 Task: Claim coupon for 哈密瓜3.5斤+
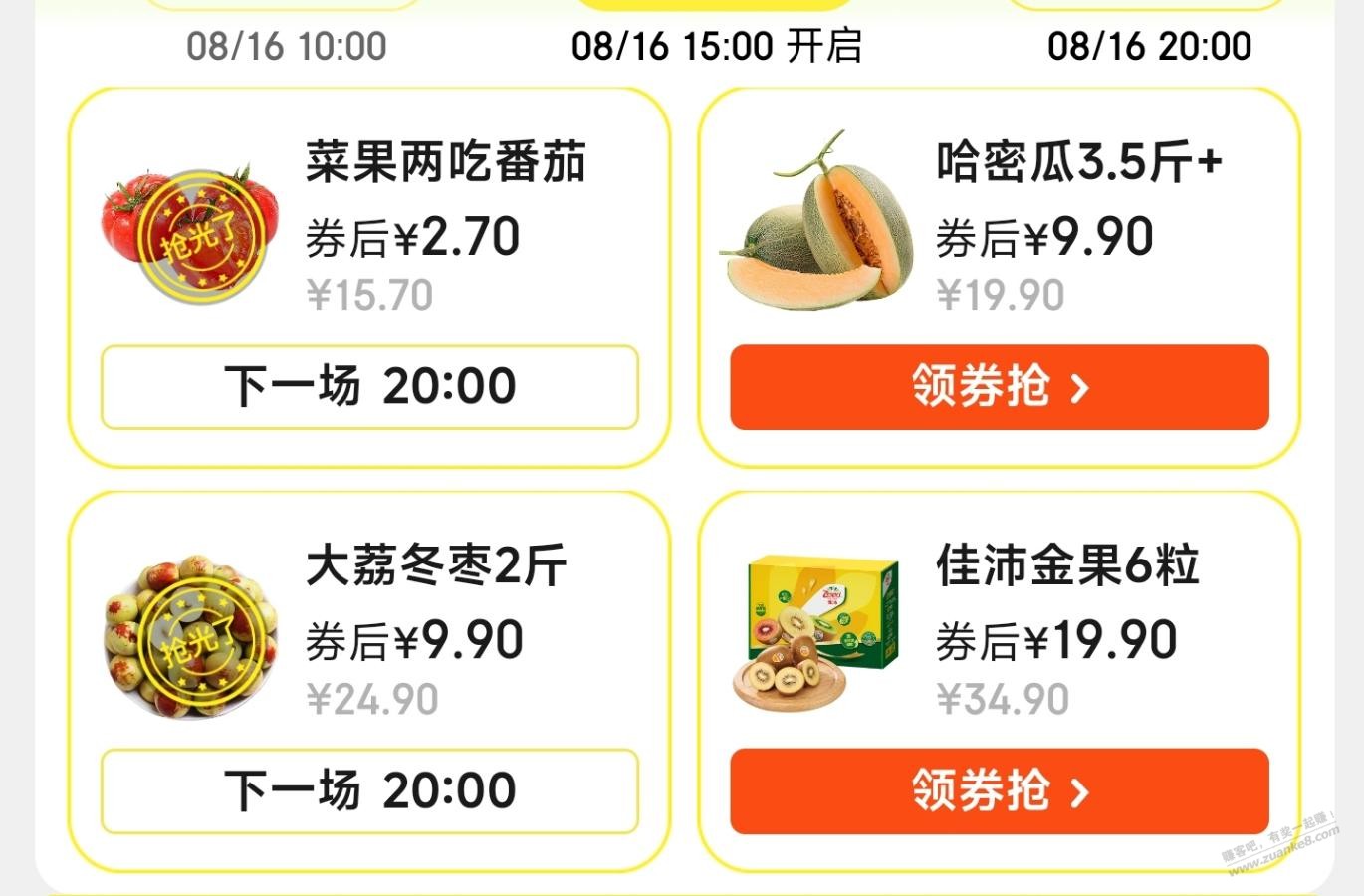click(999, 387)
